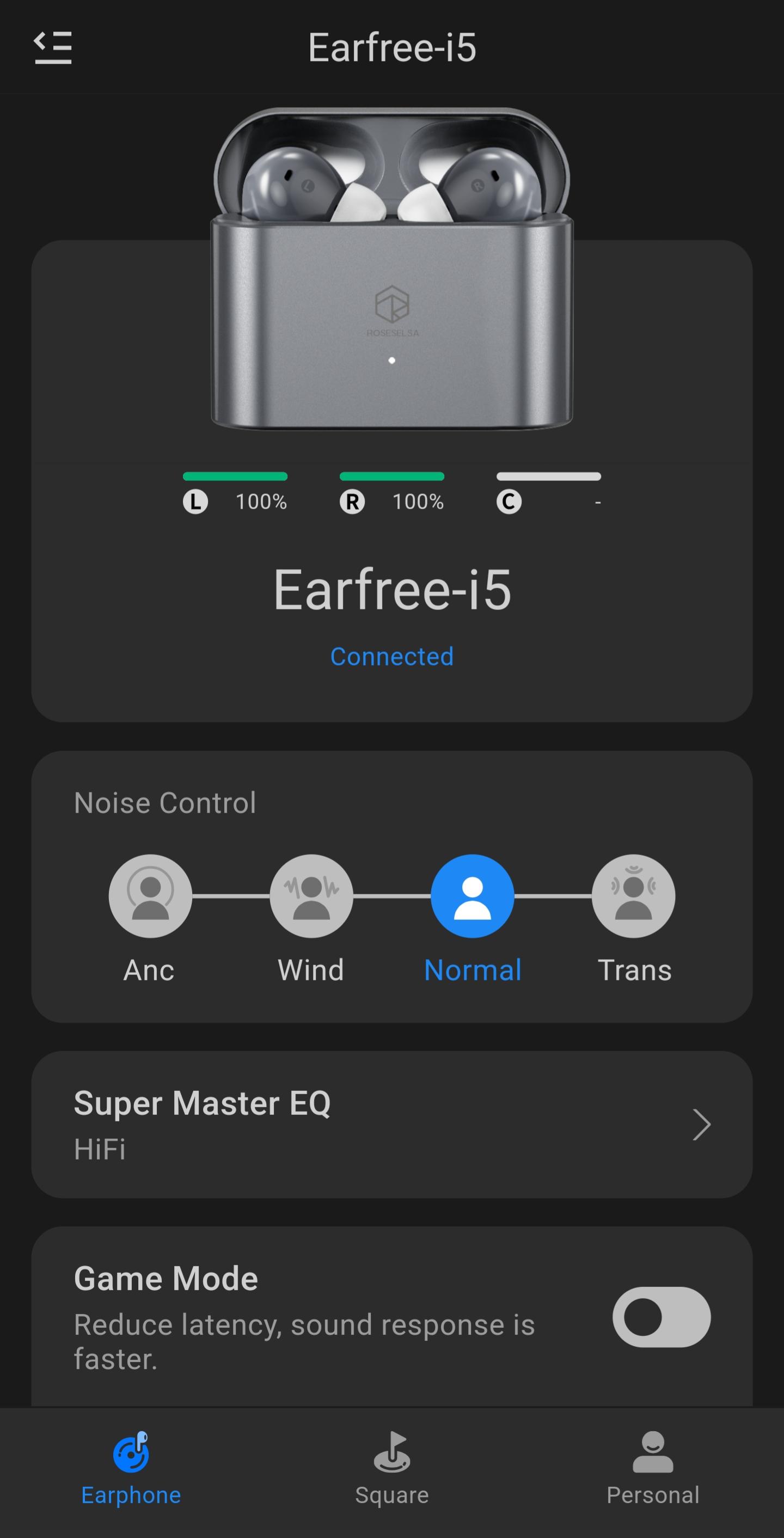Switch noise control to Wind mode
This screenshot has height=1538, width=784.
tap(311, 896)
